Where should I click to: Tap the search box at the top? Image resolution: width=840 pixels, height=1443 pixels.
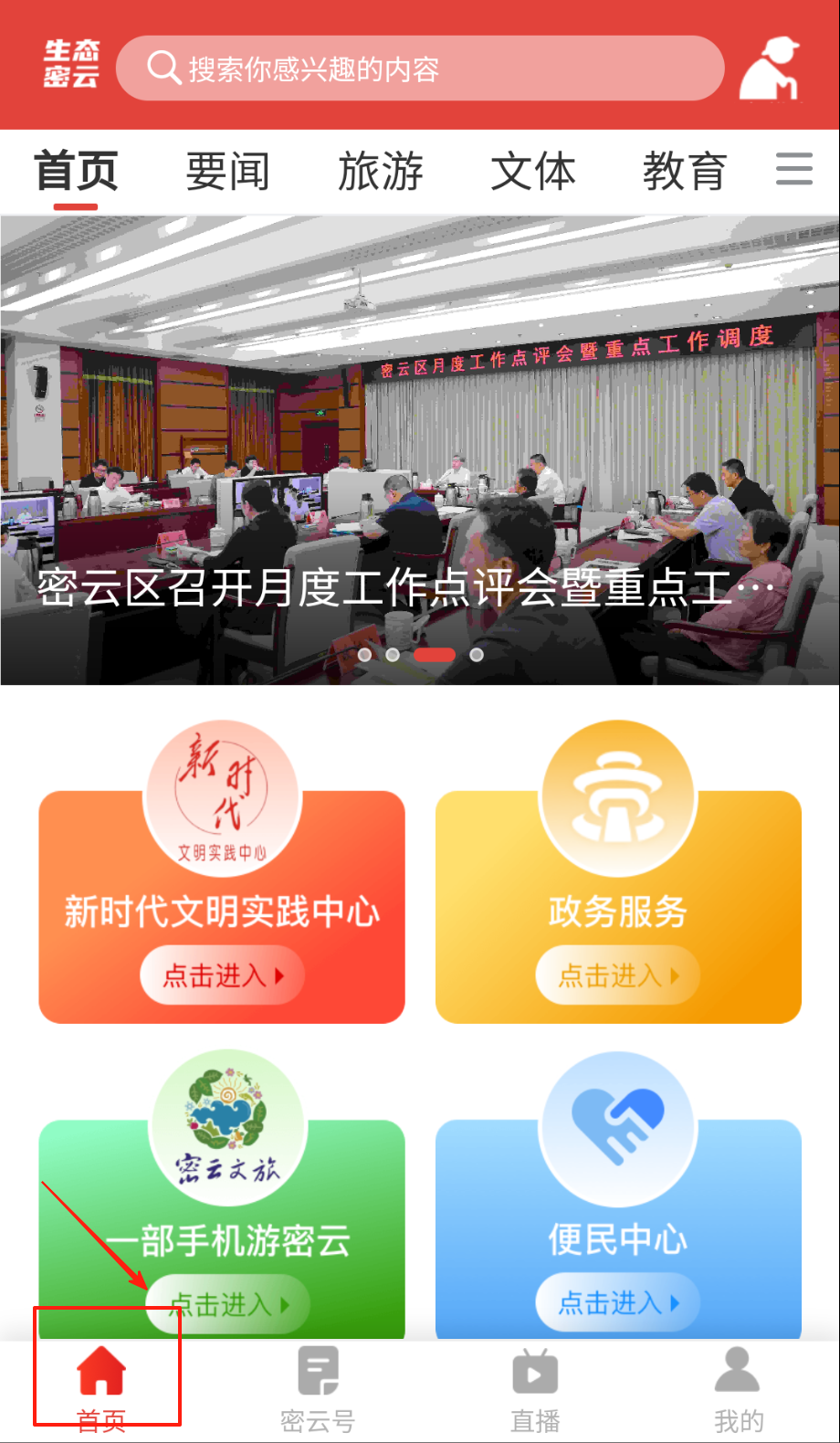click(x=420, y=68)
